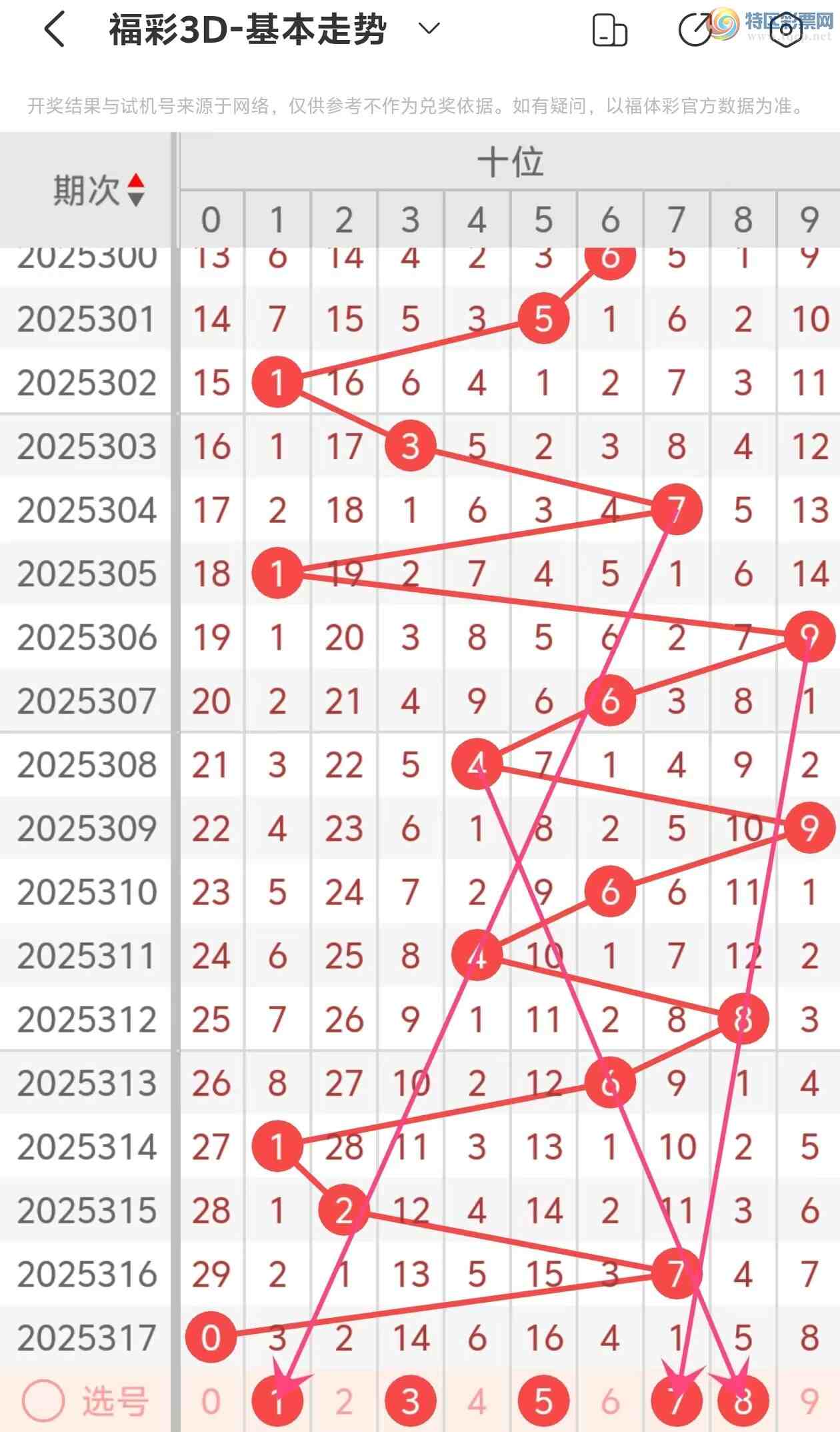Select number 4 in the 选号 row

coord(477,1401)
